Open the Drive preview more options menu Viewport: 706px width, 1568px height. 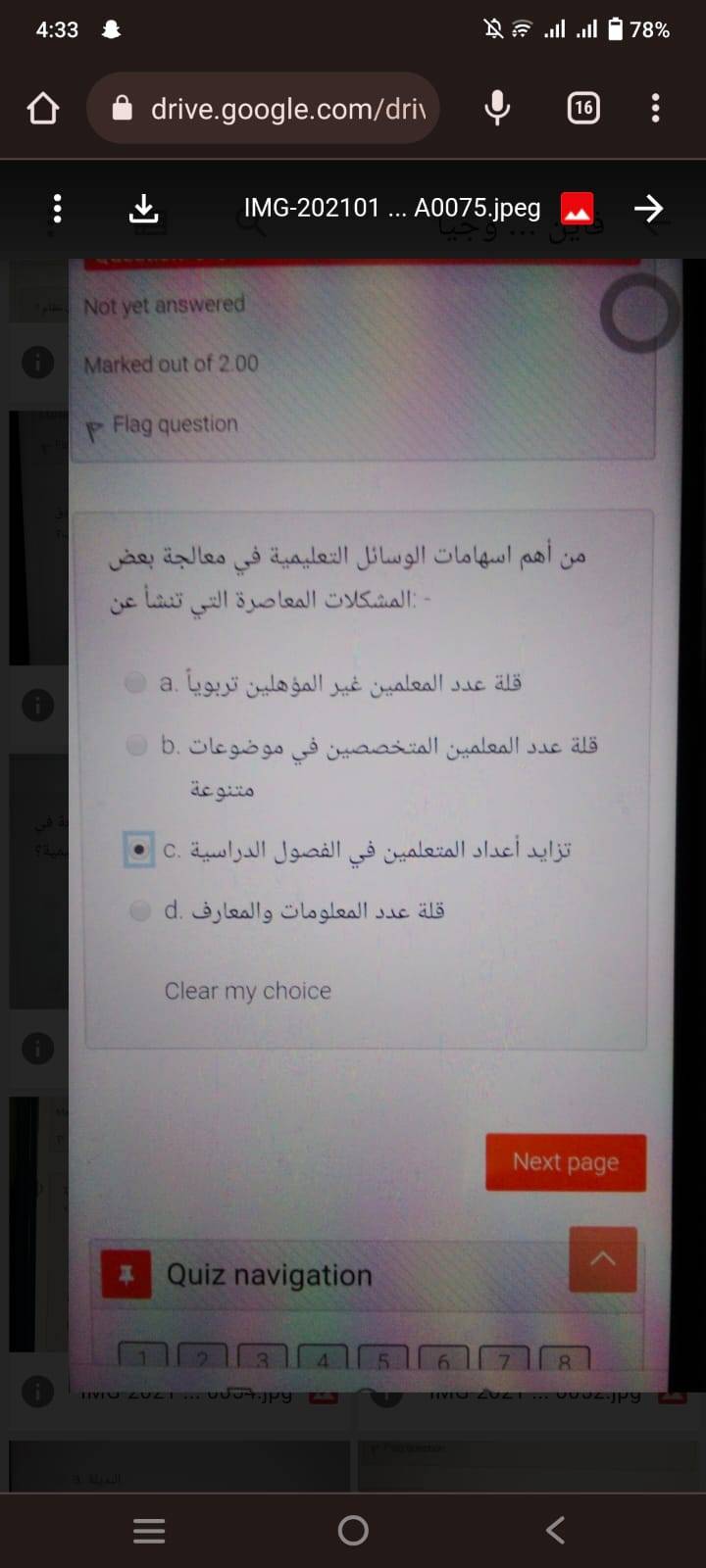pos(57,208)
